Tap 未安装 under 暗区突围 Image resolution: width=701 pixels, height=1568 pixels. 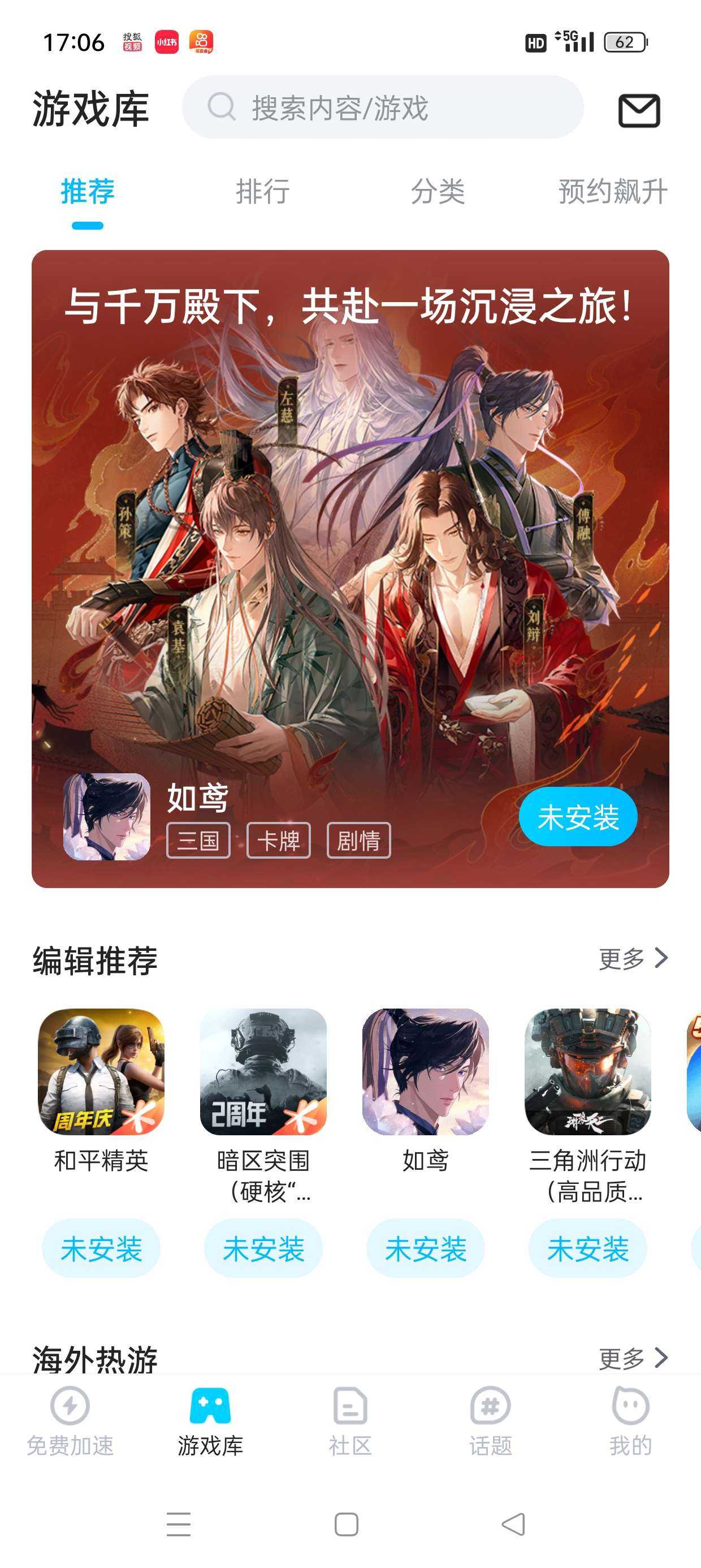click(x=263, y=1249)
